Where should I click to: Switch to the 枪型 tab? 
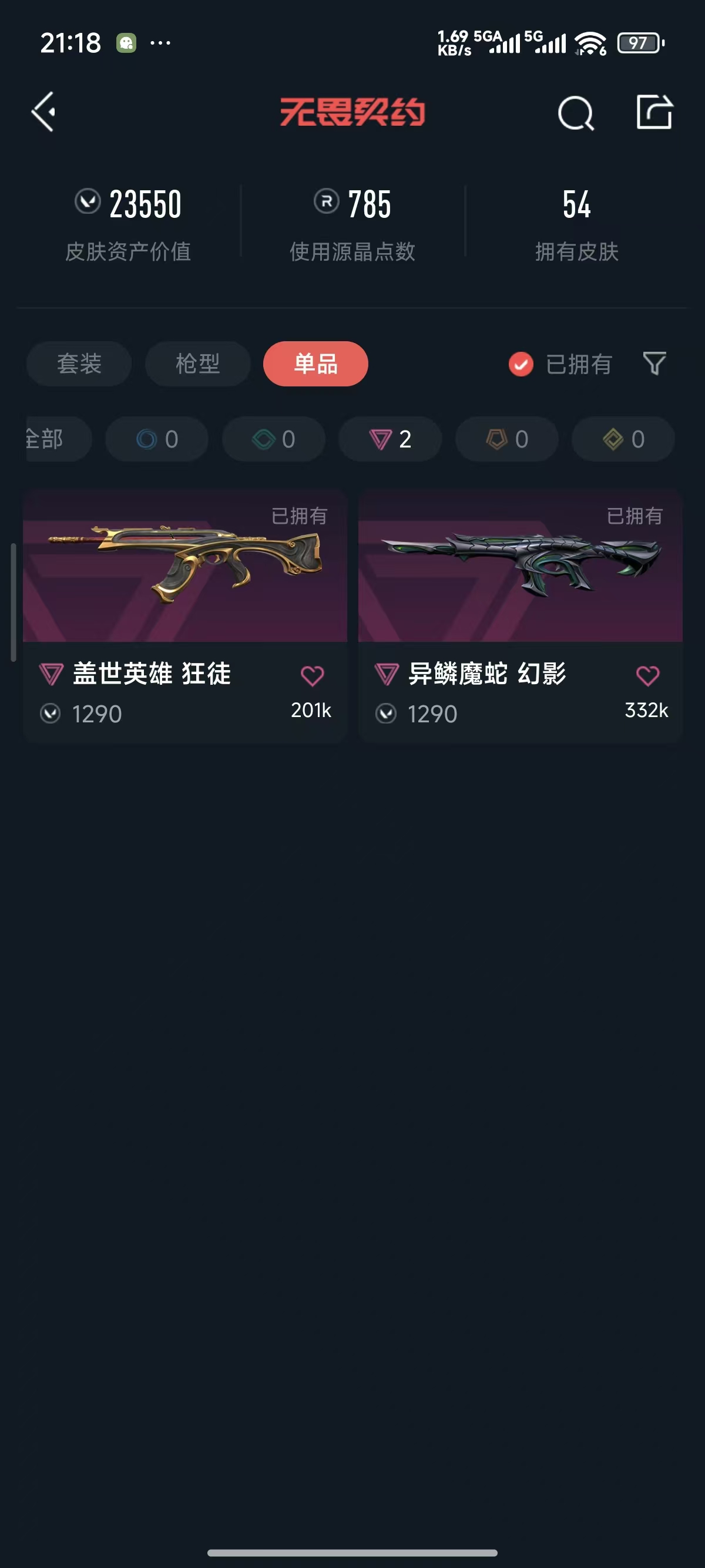tap(197, 364)
